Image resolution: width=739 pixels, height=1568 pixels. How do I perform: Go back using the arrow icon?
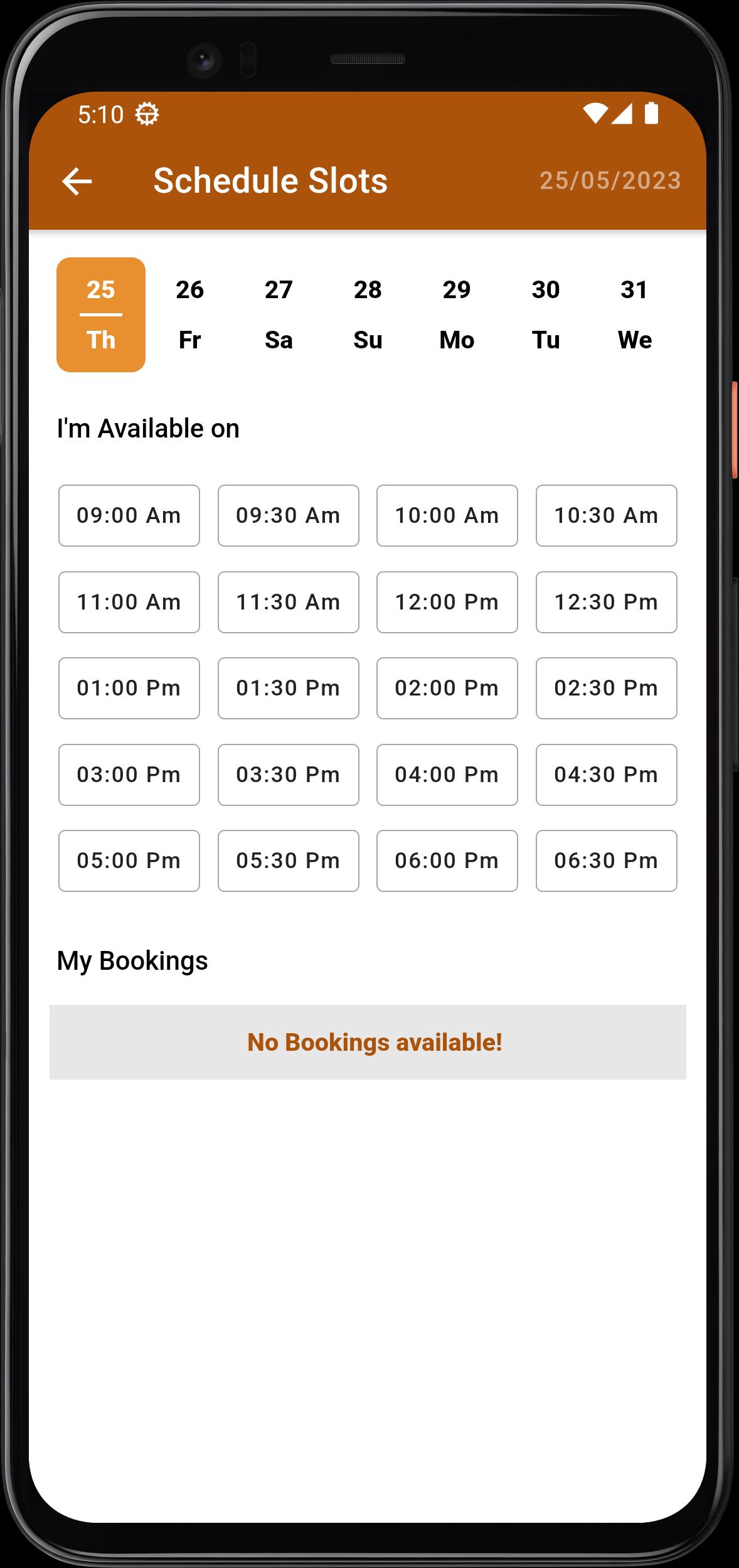click(77, 181)
